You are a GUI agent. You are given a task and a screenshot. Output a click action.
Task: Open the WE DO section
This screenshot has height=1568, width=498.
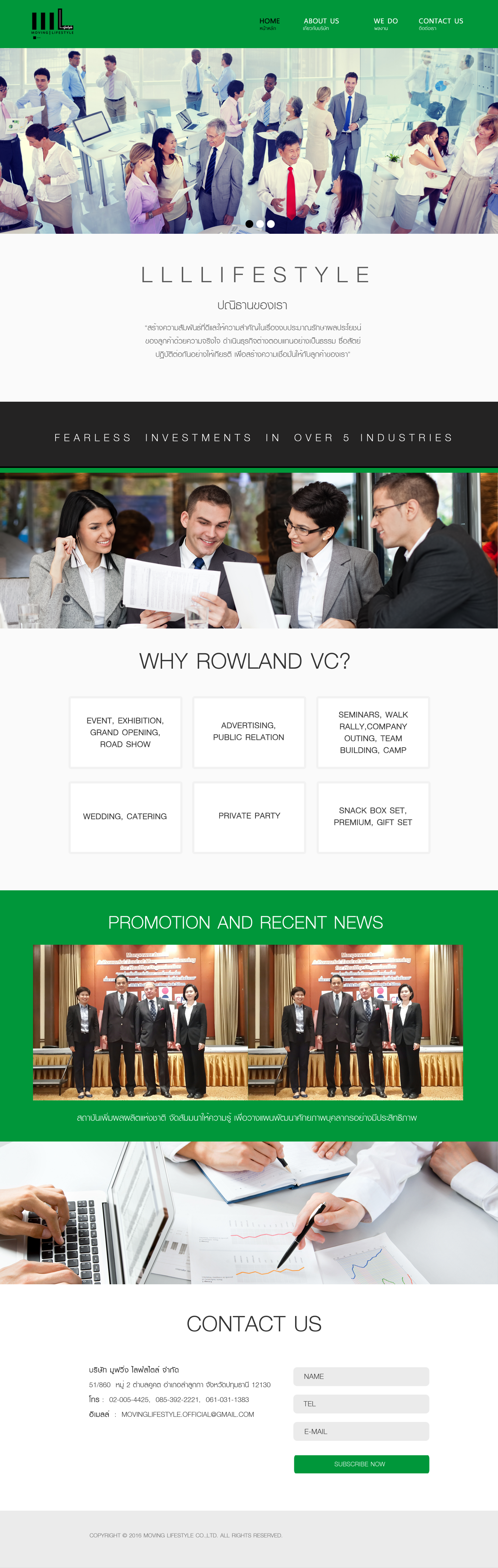[x=385, y=23]
